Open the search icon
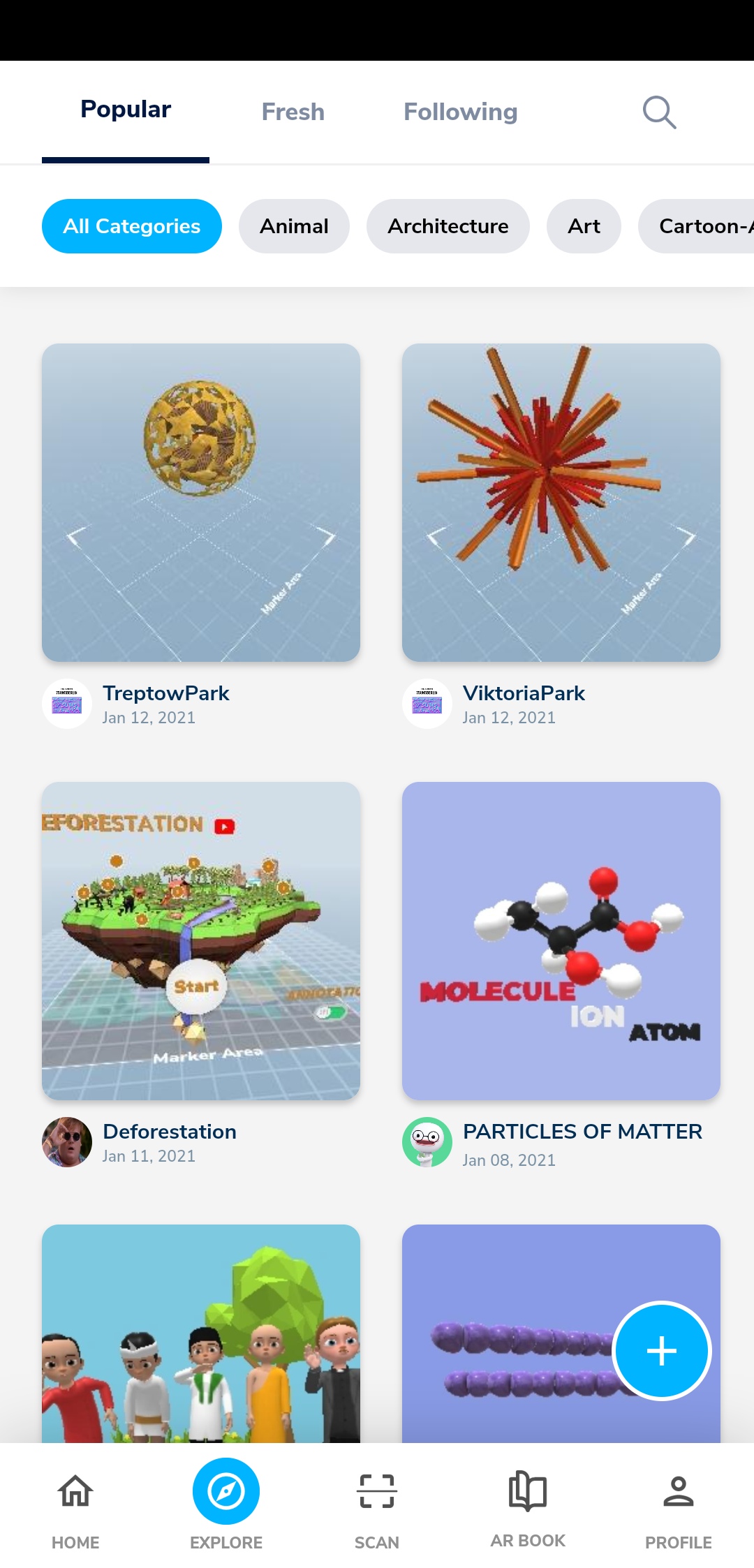Screen dimensions: 754x1568 (x=658, y=112)
